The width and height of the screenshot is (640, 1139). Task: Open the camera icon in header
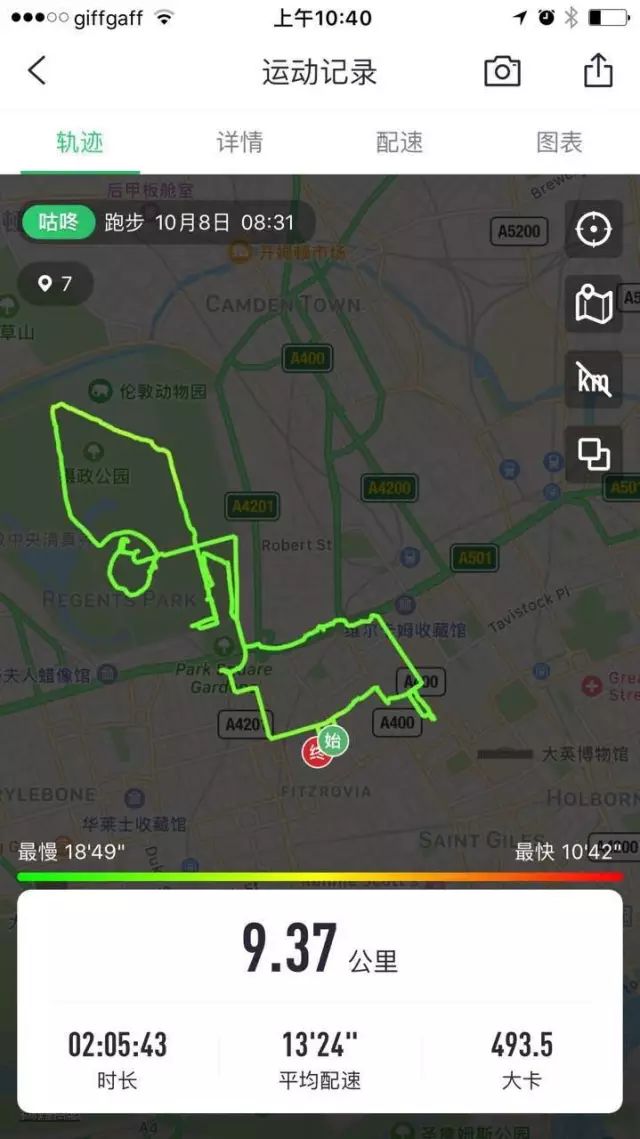tap(502, 71)
